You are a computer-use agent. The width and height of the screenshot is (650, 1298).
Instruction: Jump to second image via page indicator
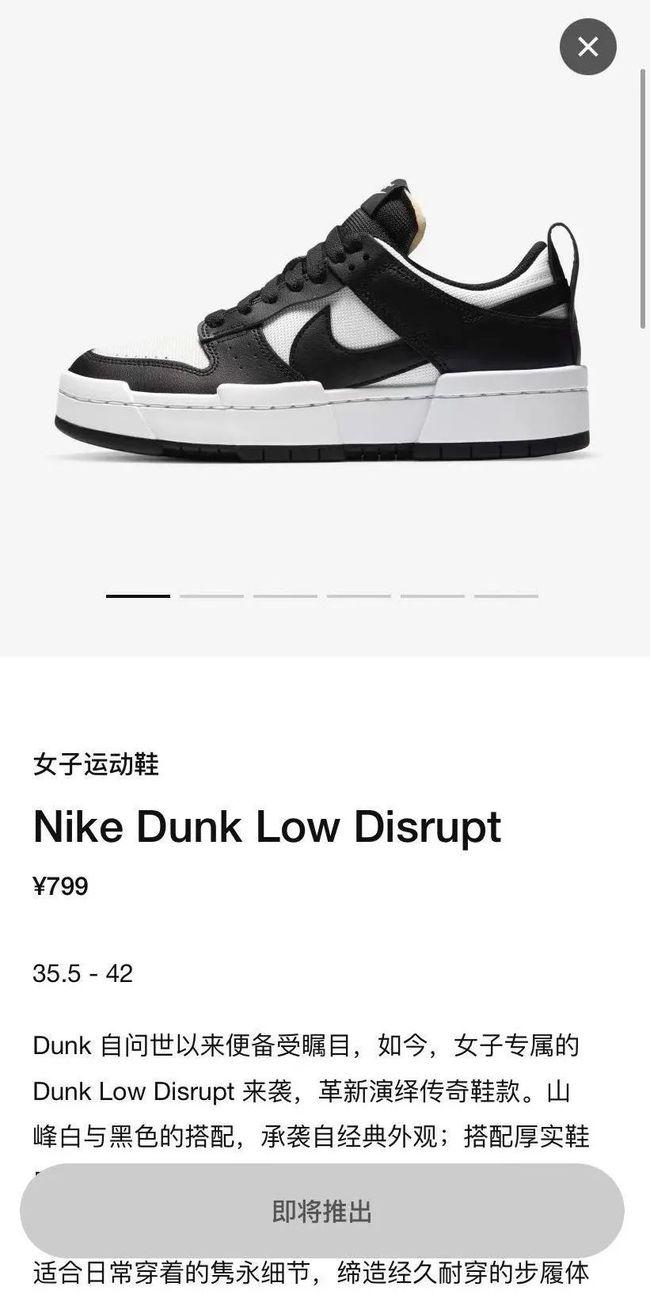tap(211, 596)
